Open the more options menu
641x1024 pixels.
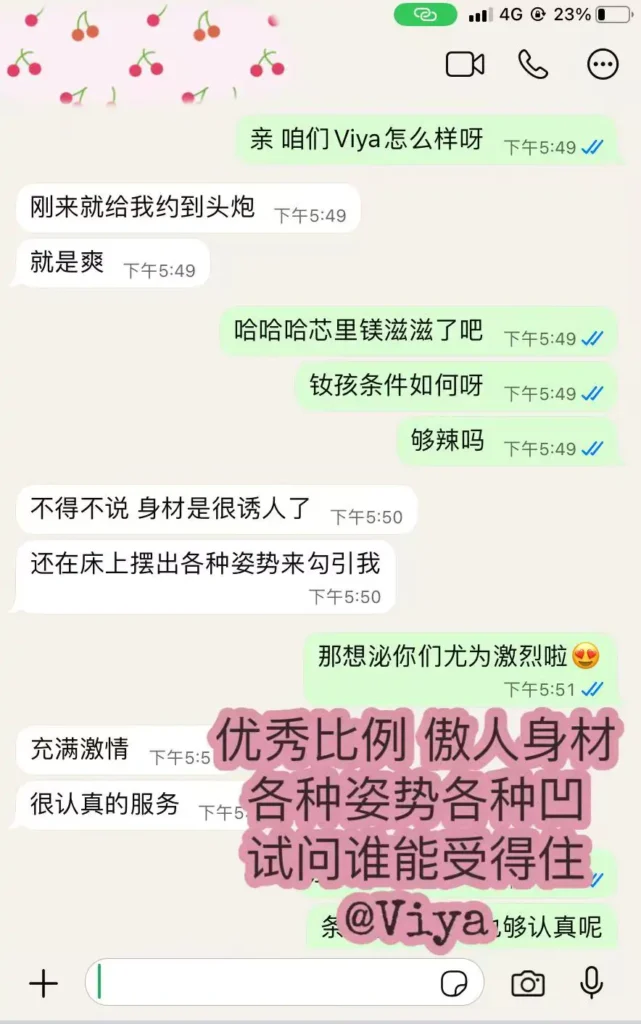click(x=603, y=65)
